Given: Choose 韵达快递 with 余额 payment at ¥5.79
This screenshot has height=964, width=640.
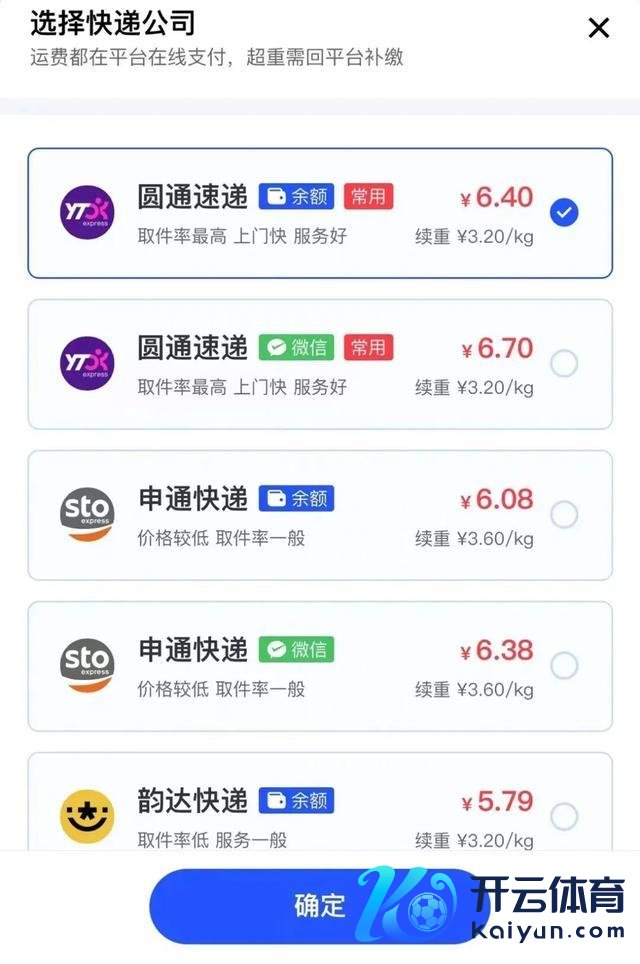Looking at the screenshot, I should point(564,816).
